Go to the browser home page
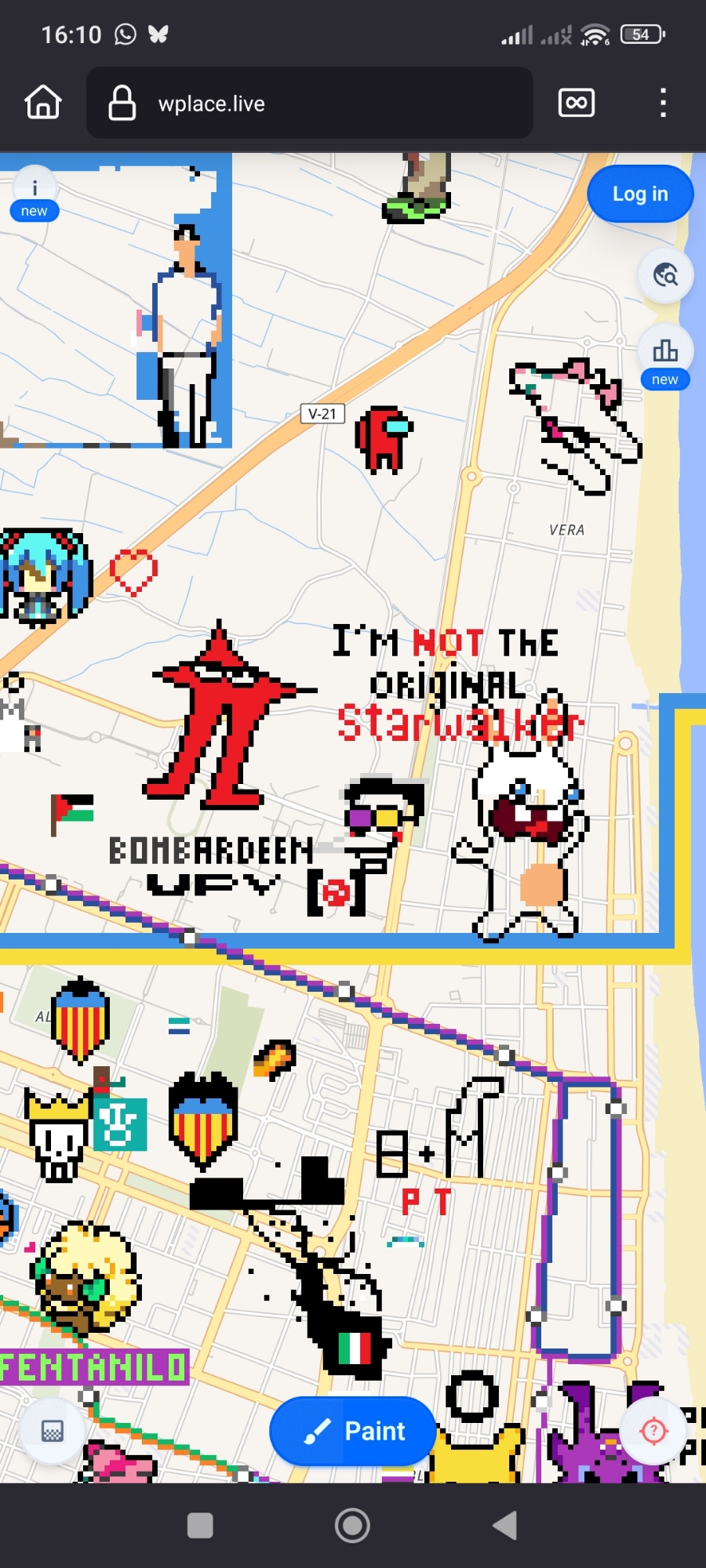The image size is (706, 1568). pyautogui.click(x=43, y=103)
